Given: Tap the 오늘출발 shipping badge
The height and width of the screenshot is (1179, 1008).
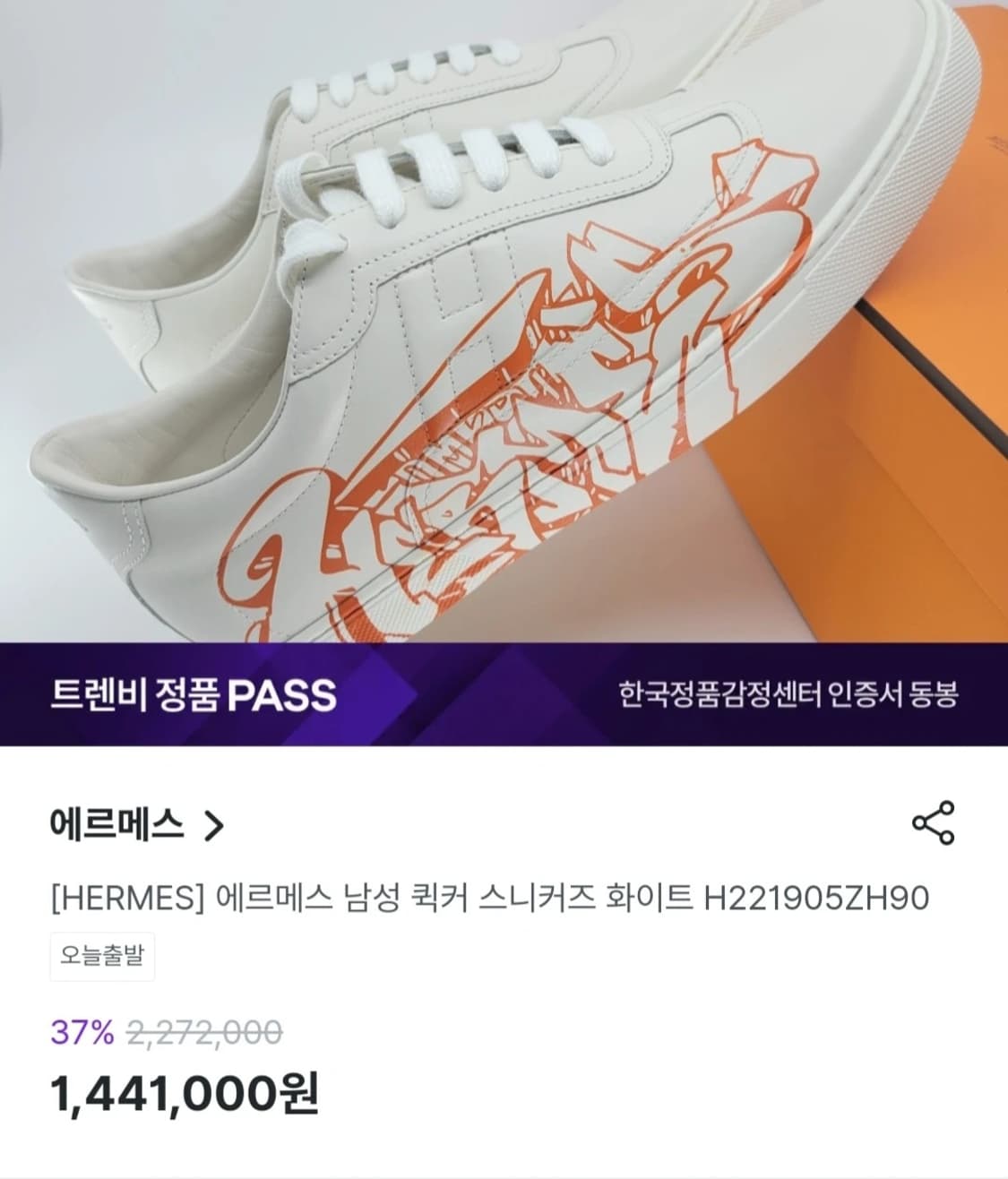Looking at the screenshot, I should pos(103,958).
